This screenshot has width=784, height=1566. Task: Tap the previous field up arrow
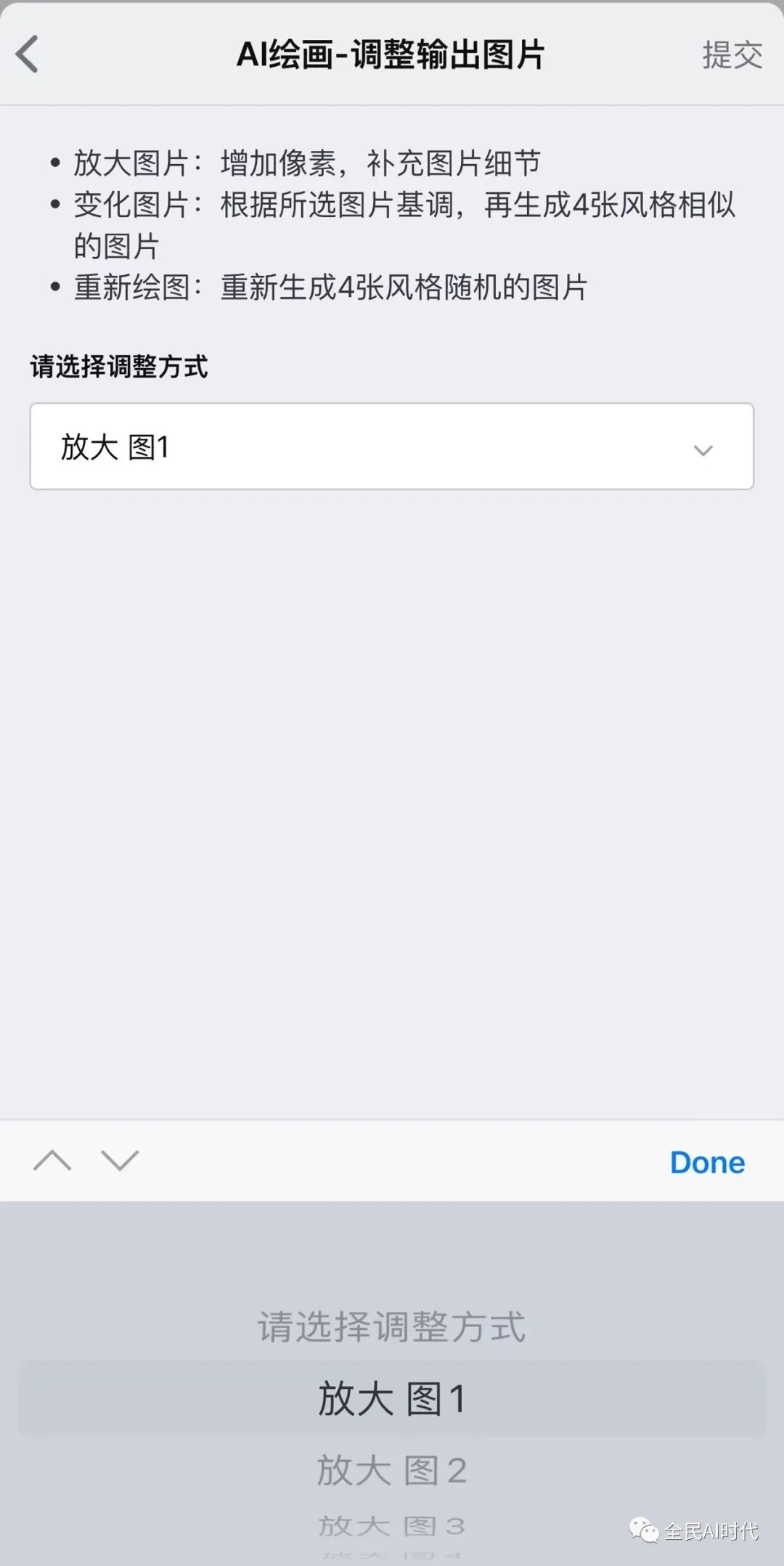pyautogui.click(x=52, y=1161)
